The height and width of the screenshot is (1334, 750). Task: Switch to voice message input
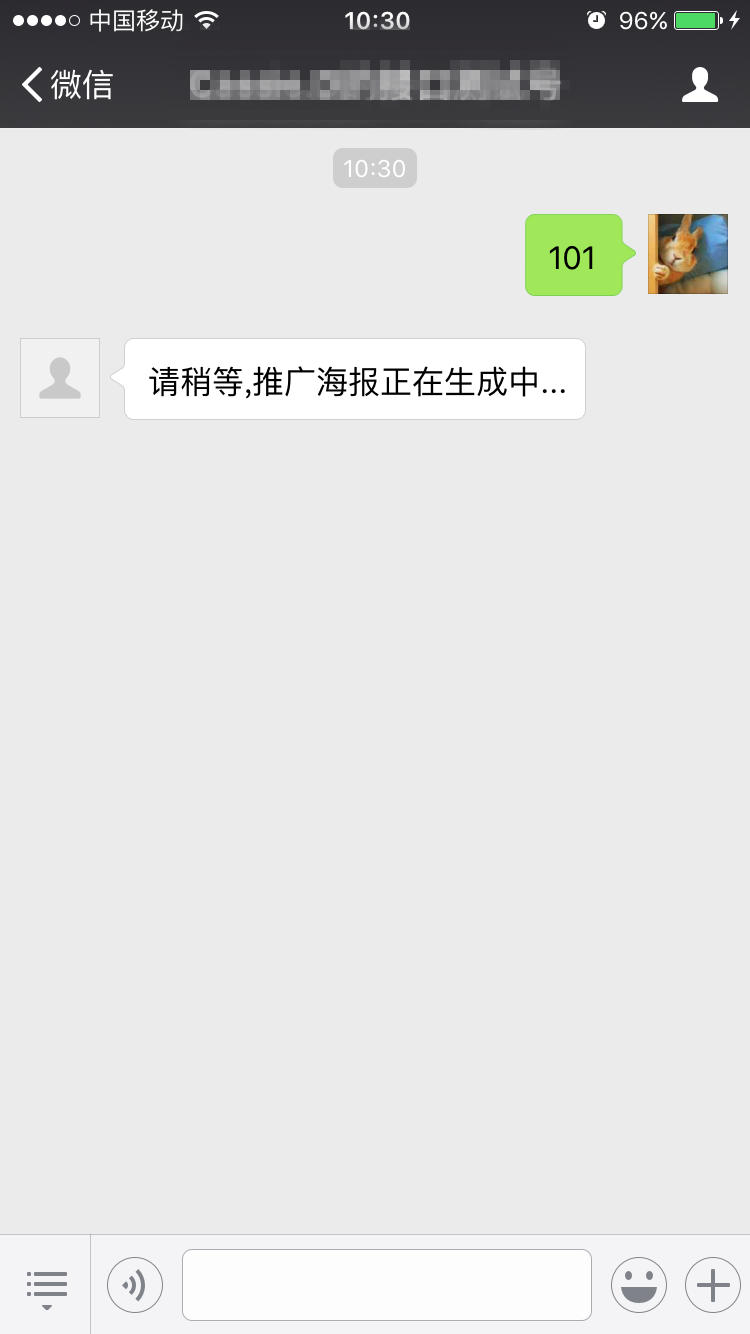(x=135, y=1284)
